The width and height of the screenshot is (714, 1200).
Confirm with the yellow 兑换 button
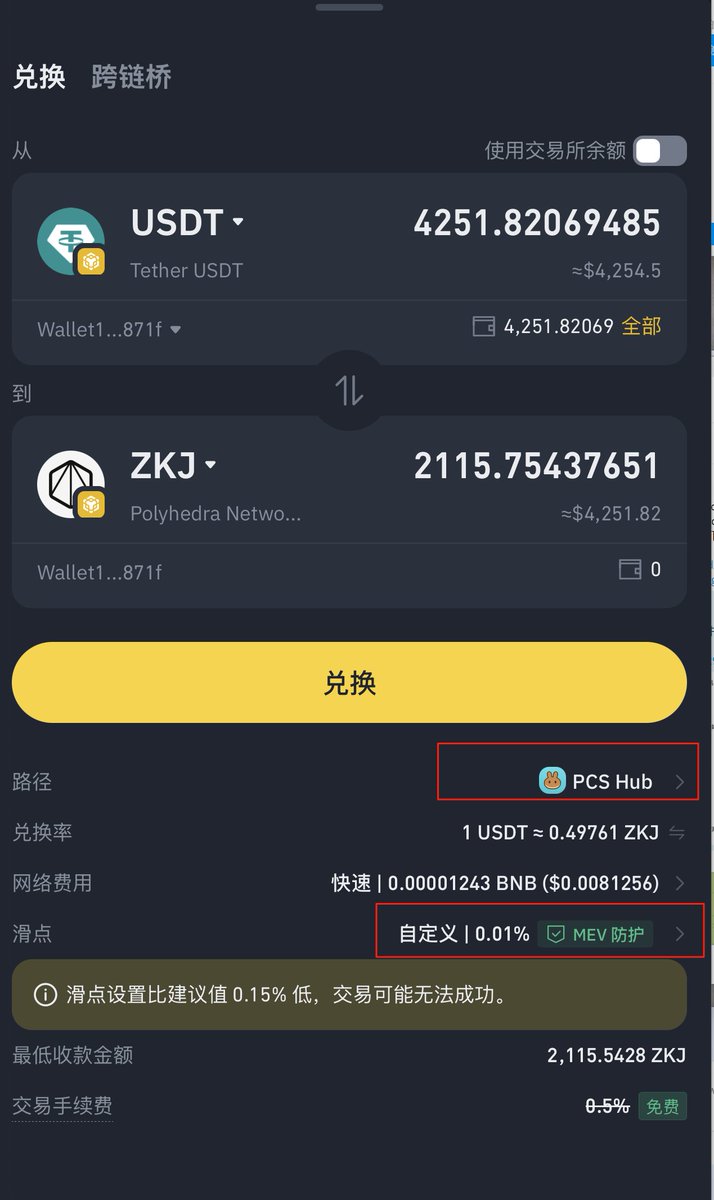pyautogui.click(x=349, y=682)
